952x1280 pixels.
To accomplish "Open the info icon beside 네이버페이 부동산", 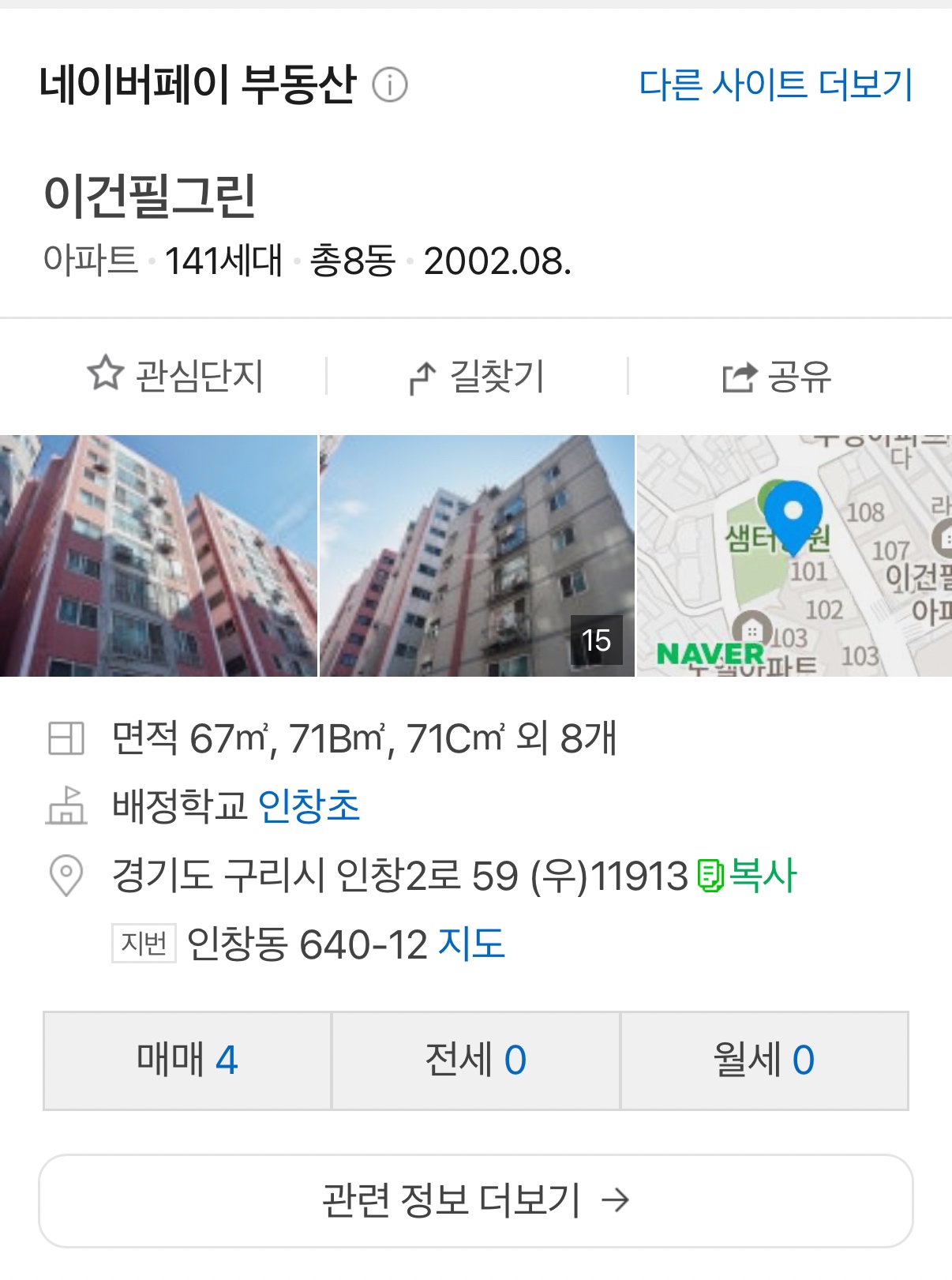I will point(389,85).
